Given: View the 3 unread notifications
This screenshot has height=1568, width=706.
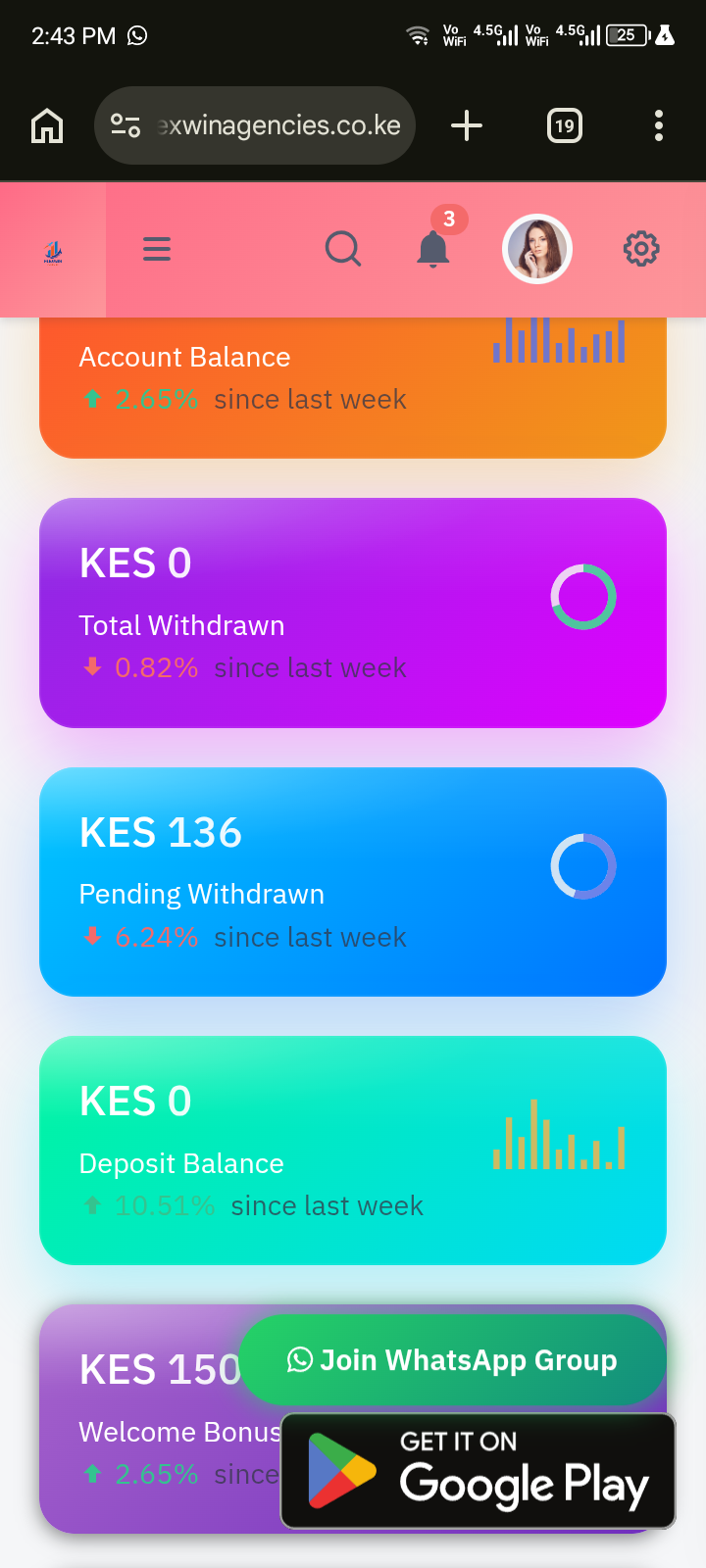Looking at the screenshot, I should point(432,249).
